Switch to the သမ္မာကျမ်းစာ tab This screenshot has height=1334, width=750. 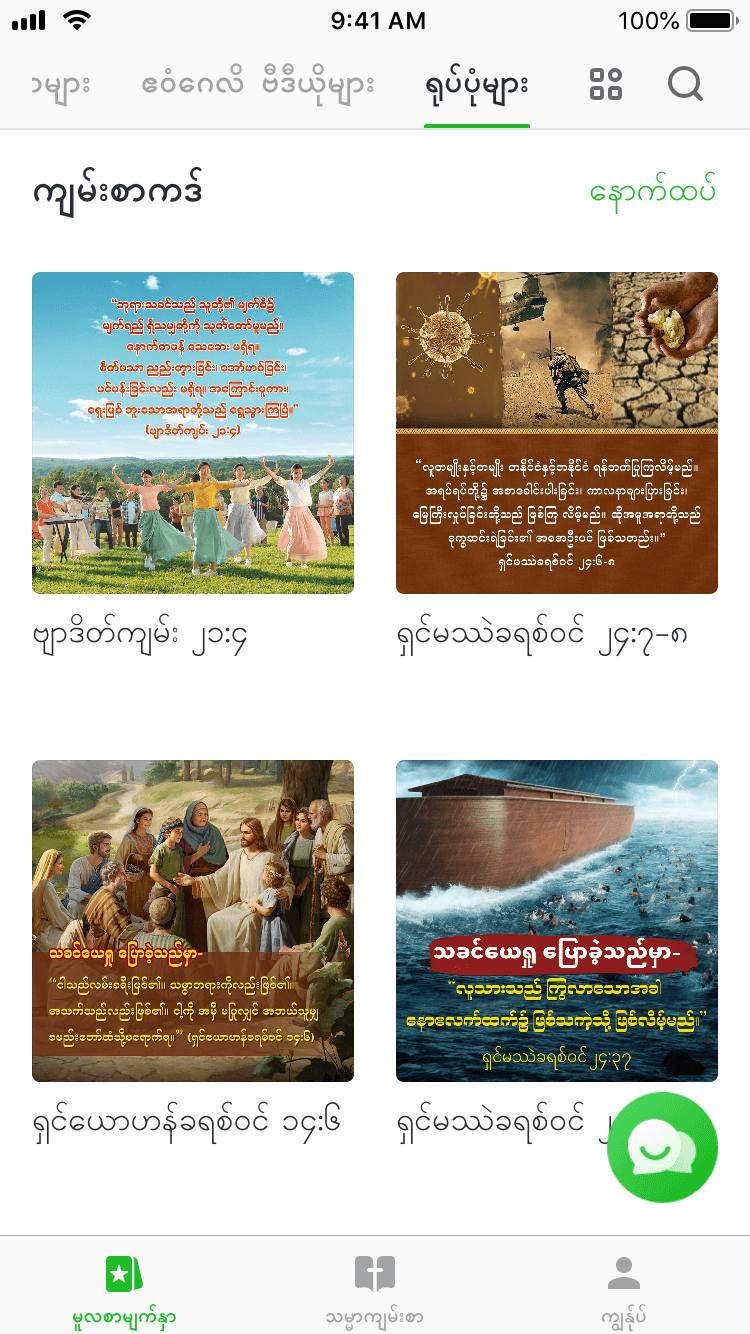click(x=375, y=1288)
